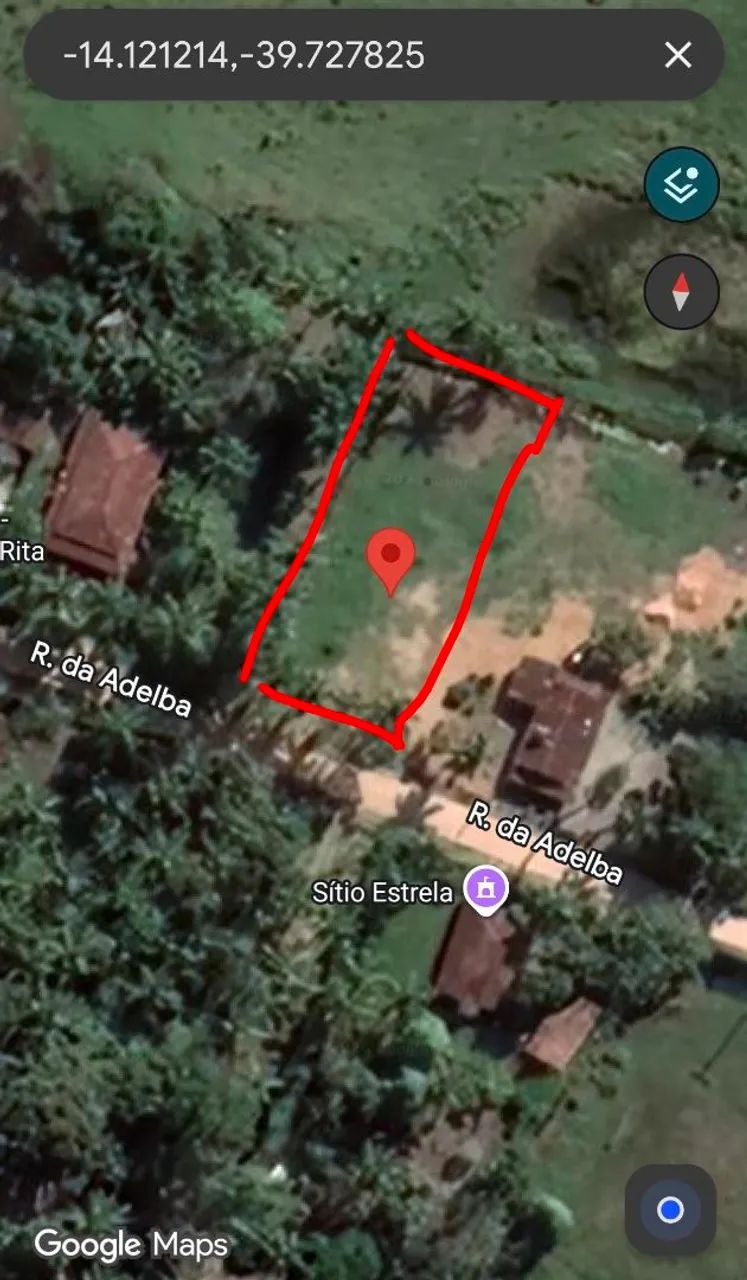Screen dimensions: 747x1280
Task: Clear the coordinates search with X
Action: (678, 55)
